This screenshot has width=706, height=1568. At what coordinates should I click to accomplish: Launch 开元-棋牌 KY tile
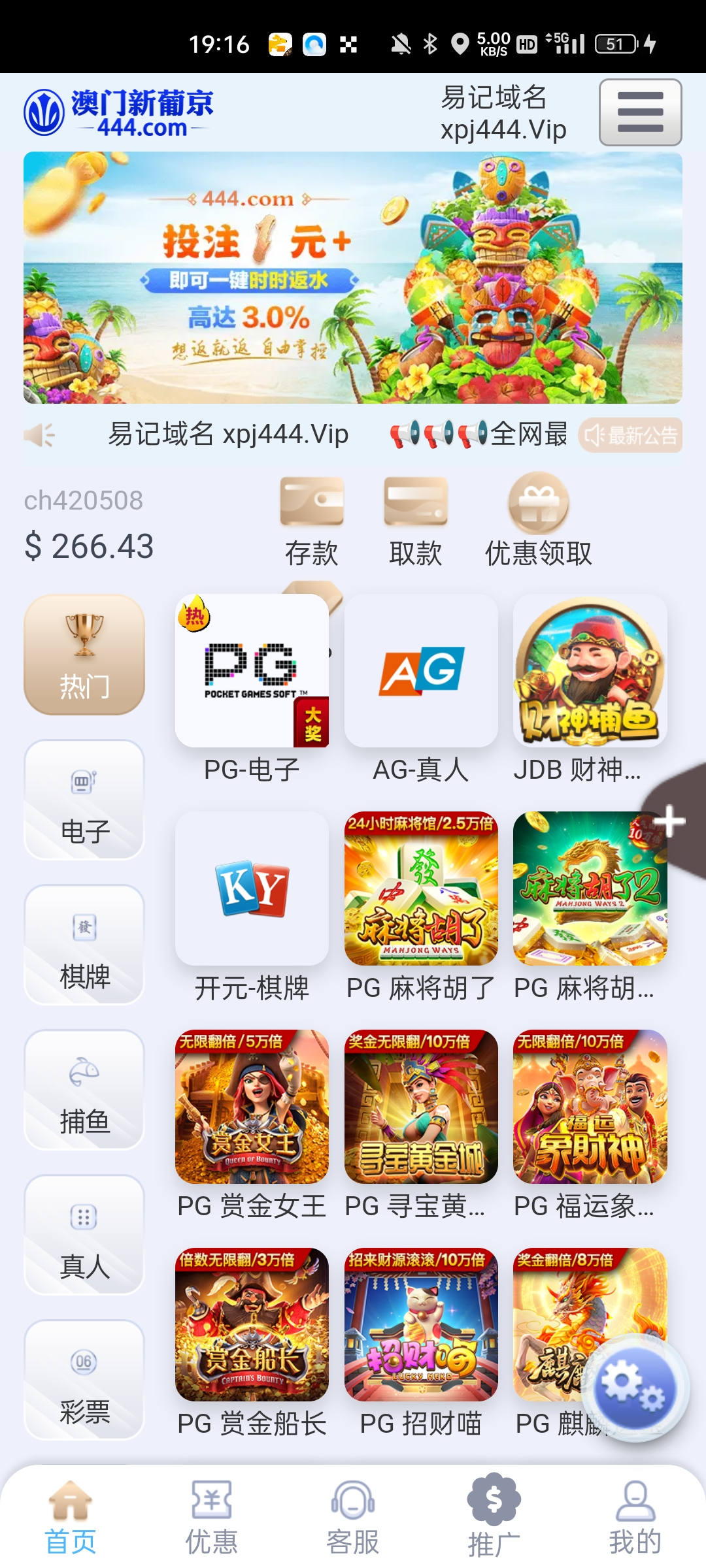[252, 890]
